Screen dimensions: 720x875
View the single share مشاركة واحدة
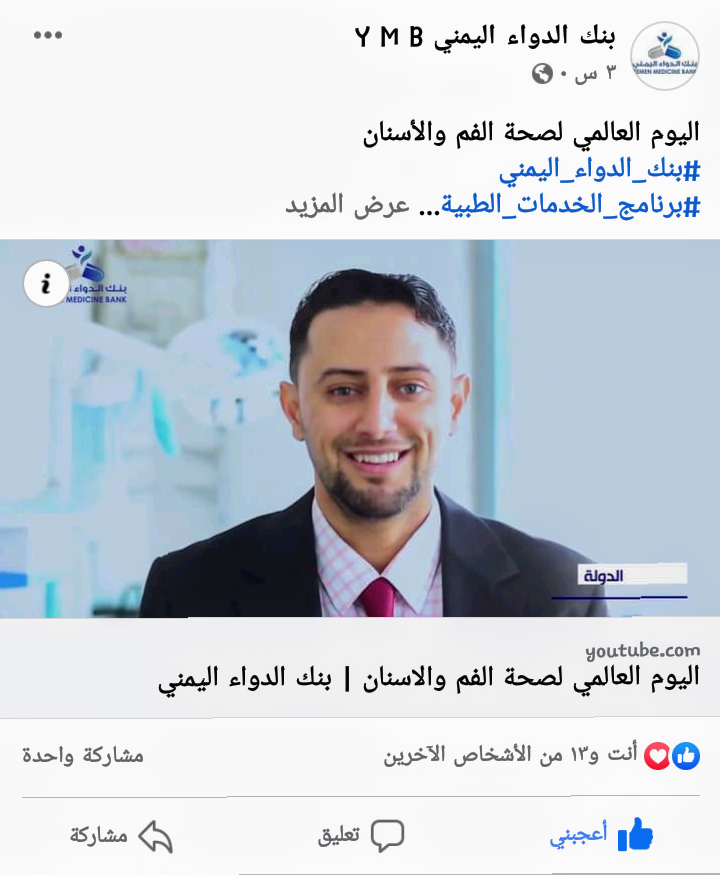coord(83,756)
